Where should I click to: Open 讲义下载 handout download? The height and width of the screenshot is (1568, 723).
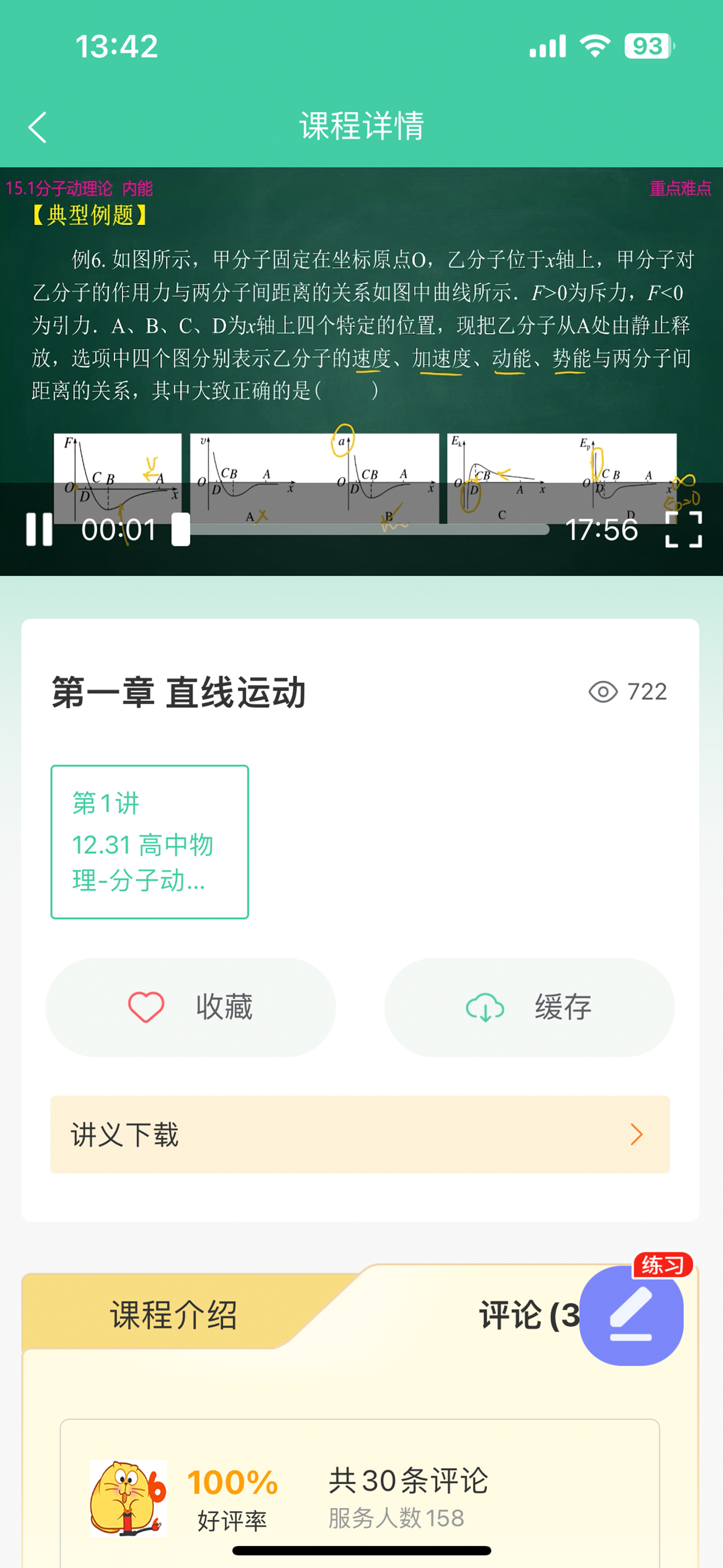pos(360,1134)
